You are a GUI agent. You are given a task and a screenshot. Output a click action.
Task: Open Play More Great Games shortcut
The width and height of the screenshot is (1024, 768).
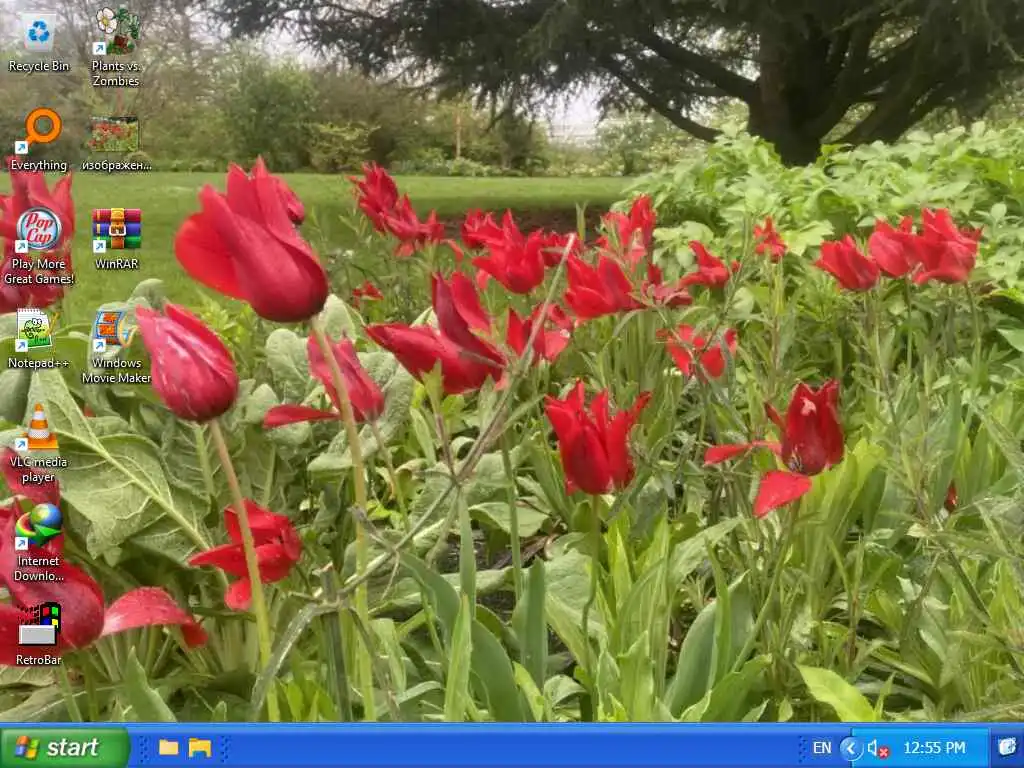pyautogui.click(x=39, y=230)
